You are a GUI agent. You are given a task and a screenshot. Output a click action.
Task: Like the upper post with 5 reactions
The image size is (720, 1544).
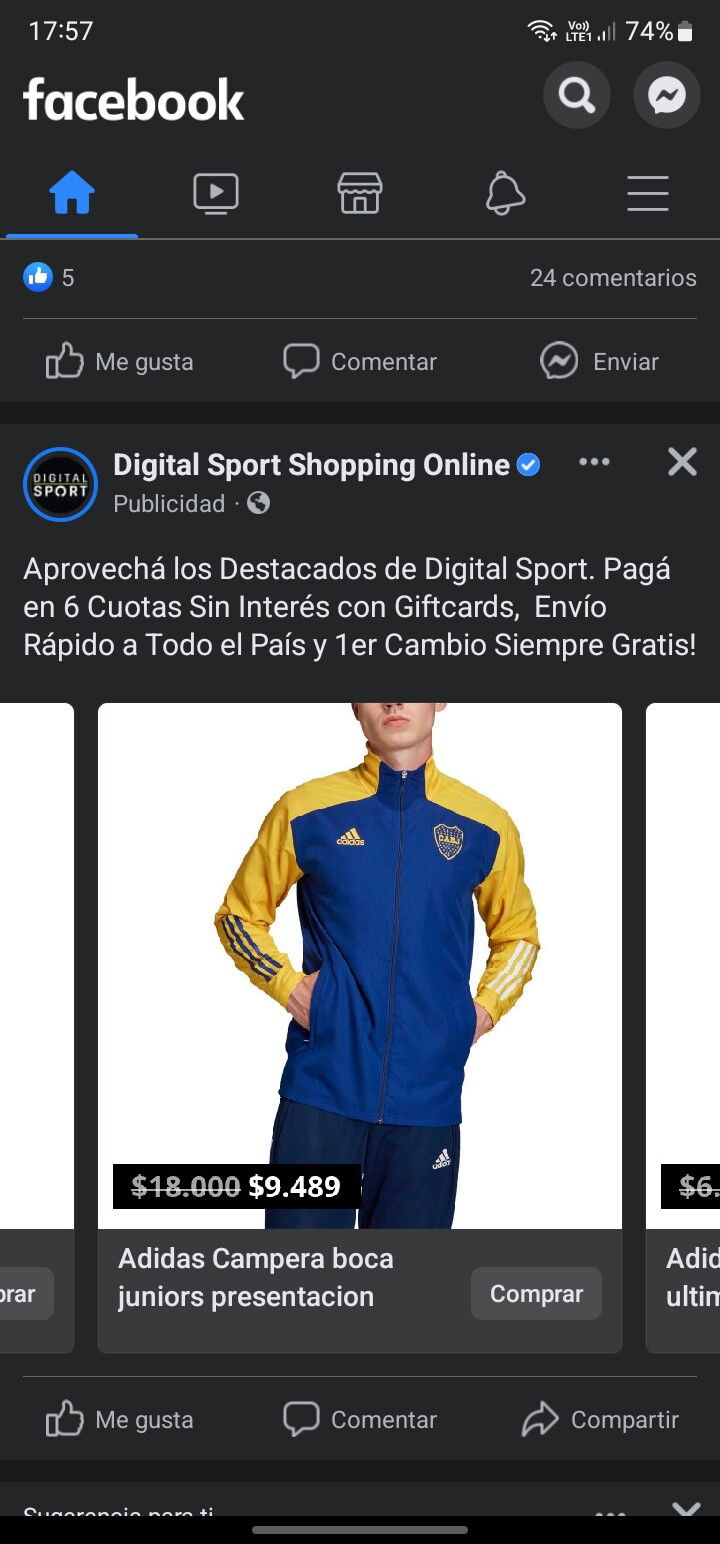pos(120,361)
